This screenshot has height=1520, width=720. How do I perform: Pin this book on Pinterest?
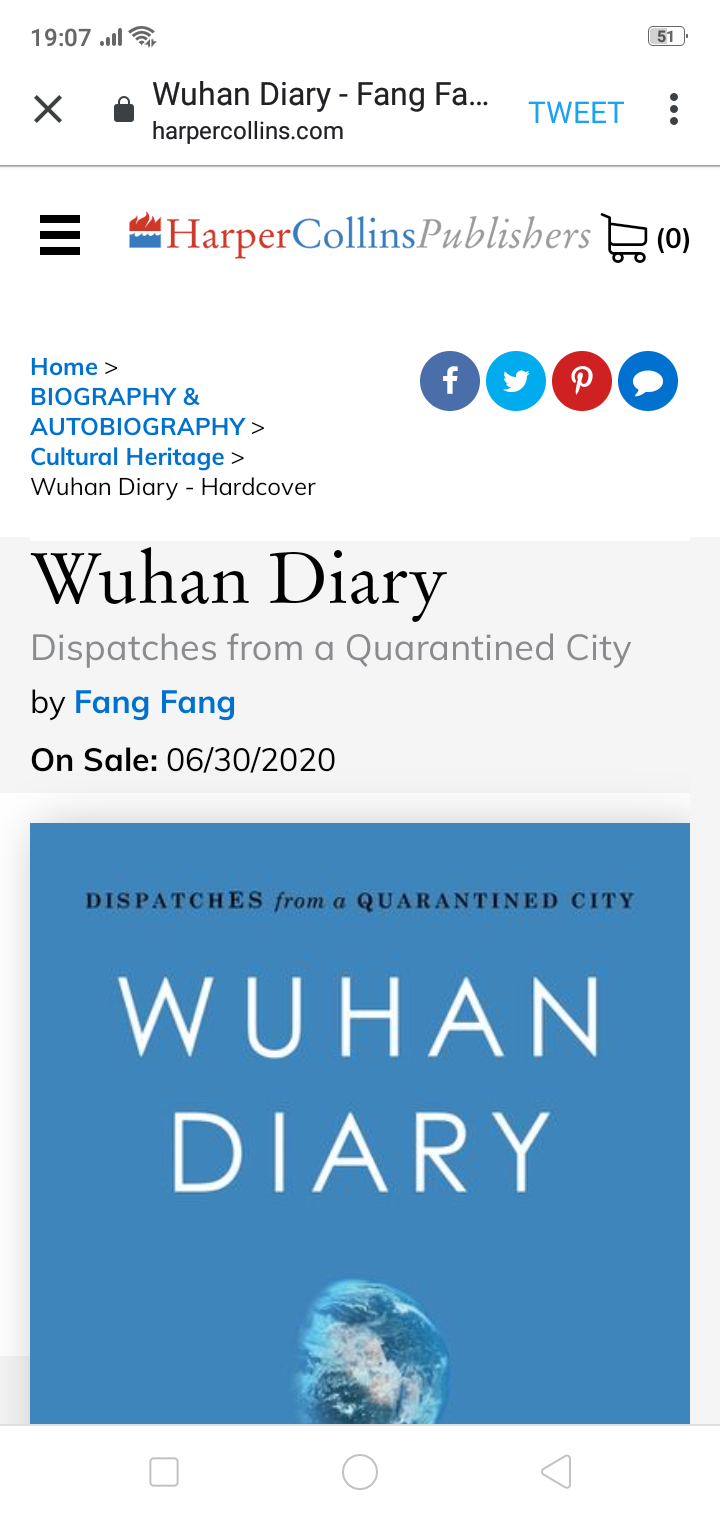coord(582,381)
